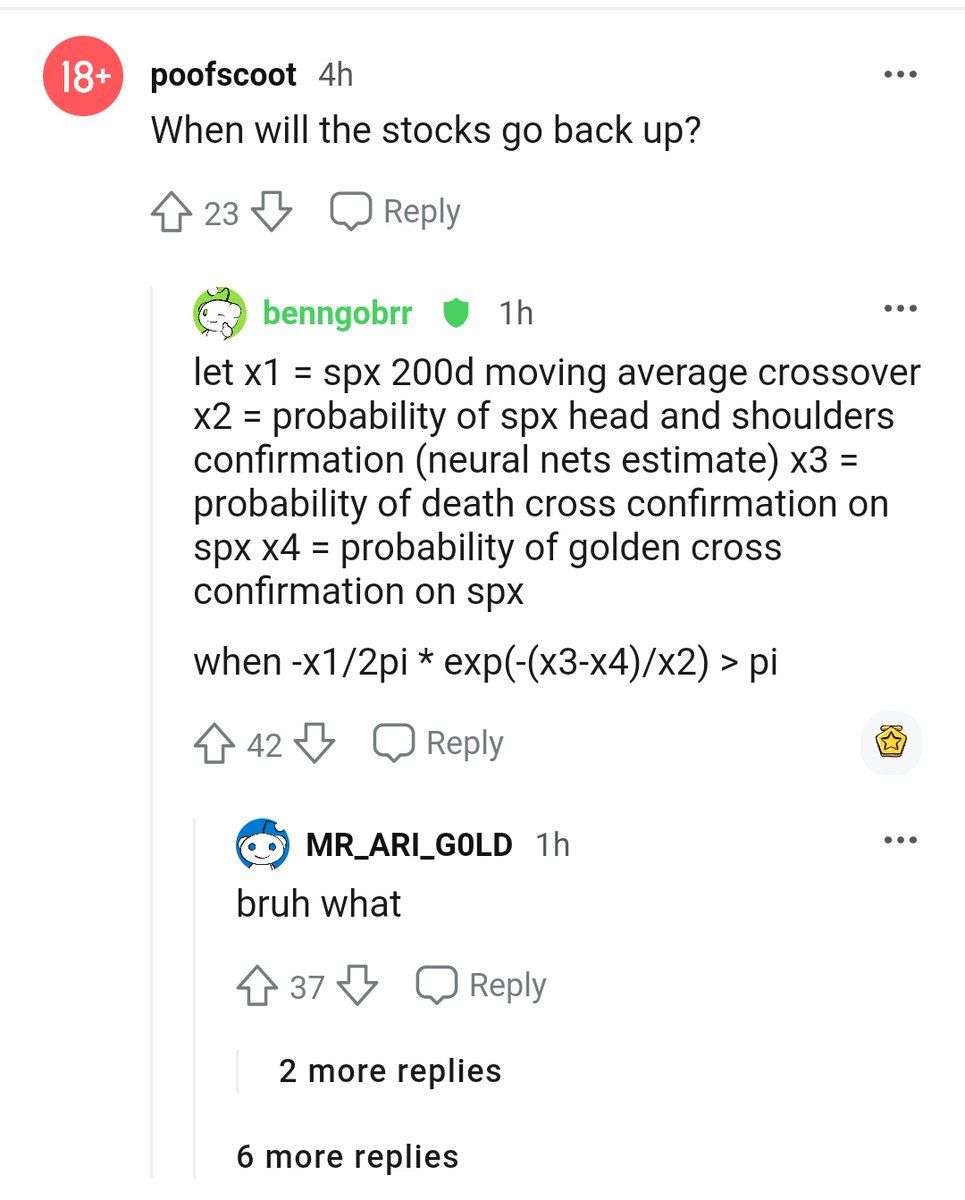Open overflow menu on benngobrr's comment
965x1200 pixels.
click(898, 309)
